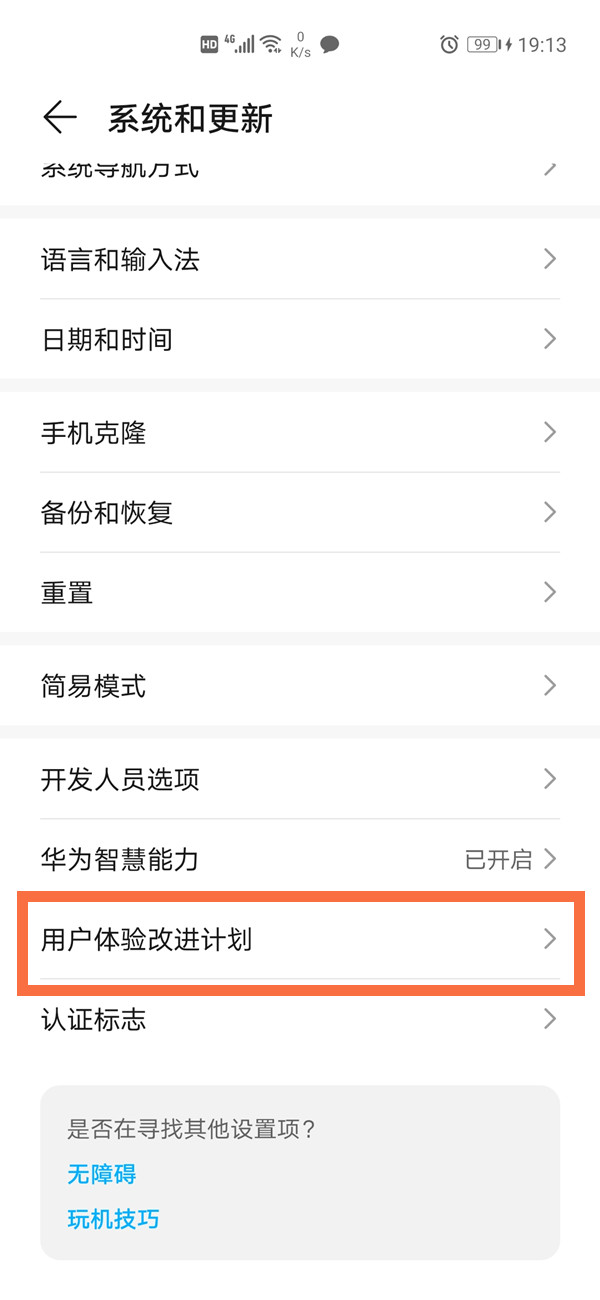Open 开发人员选项

pos(300,778)
